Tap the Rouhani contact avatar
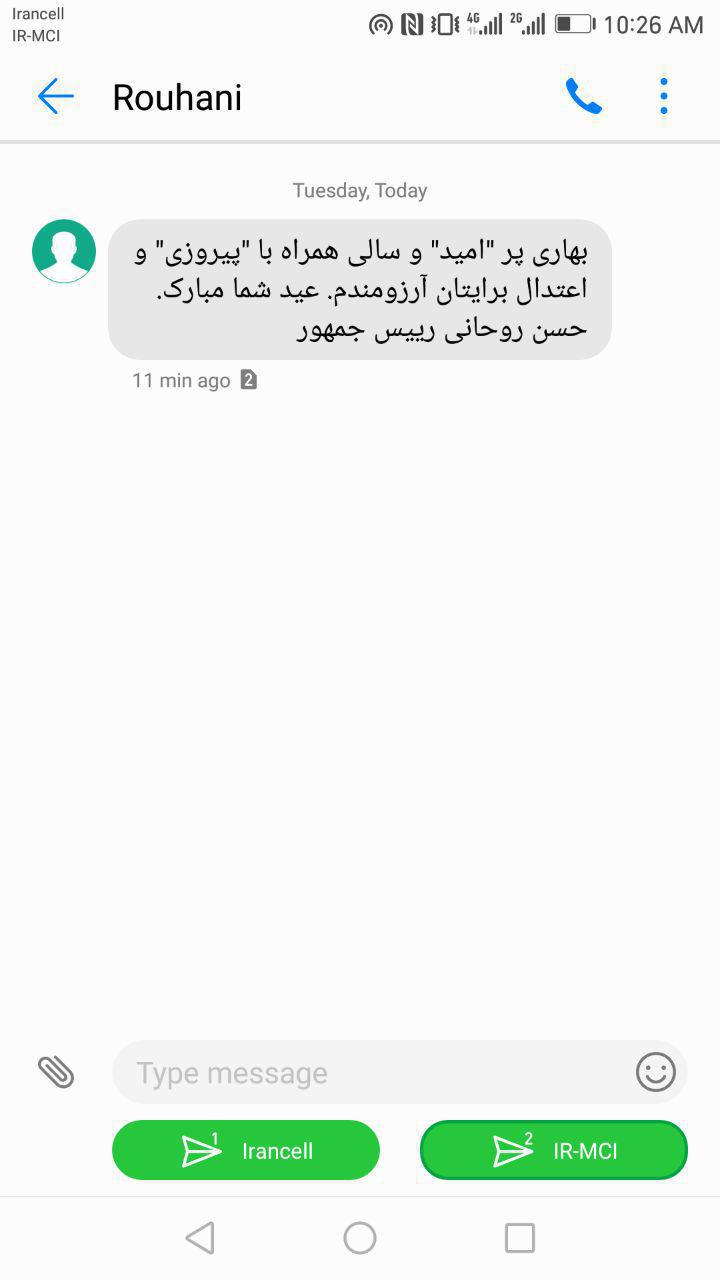The height and width of the screenshot is (1280, 720). coord(63,251)
